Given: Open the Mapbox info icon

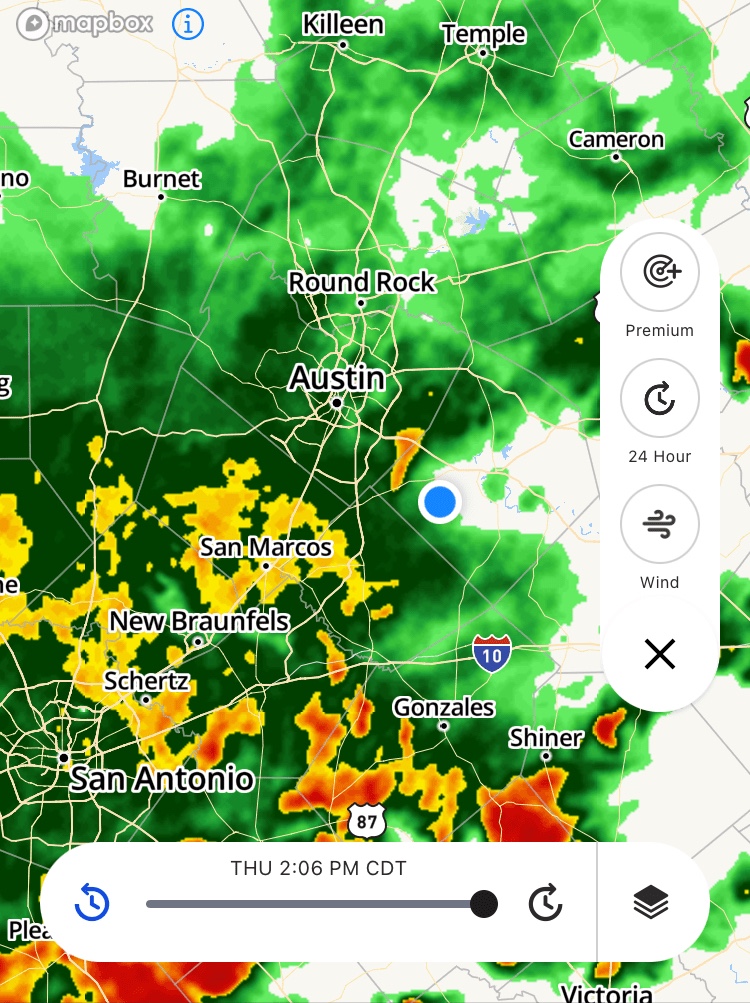Looking at the screenshot, I should 188,23.
